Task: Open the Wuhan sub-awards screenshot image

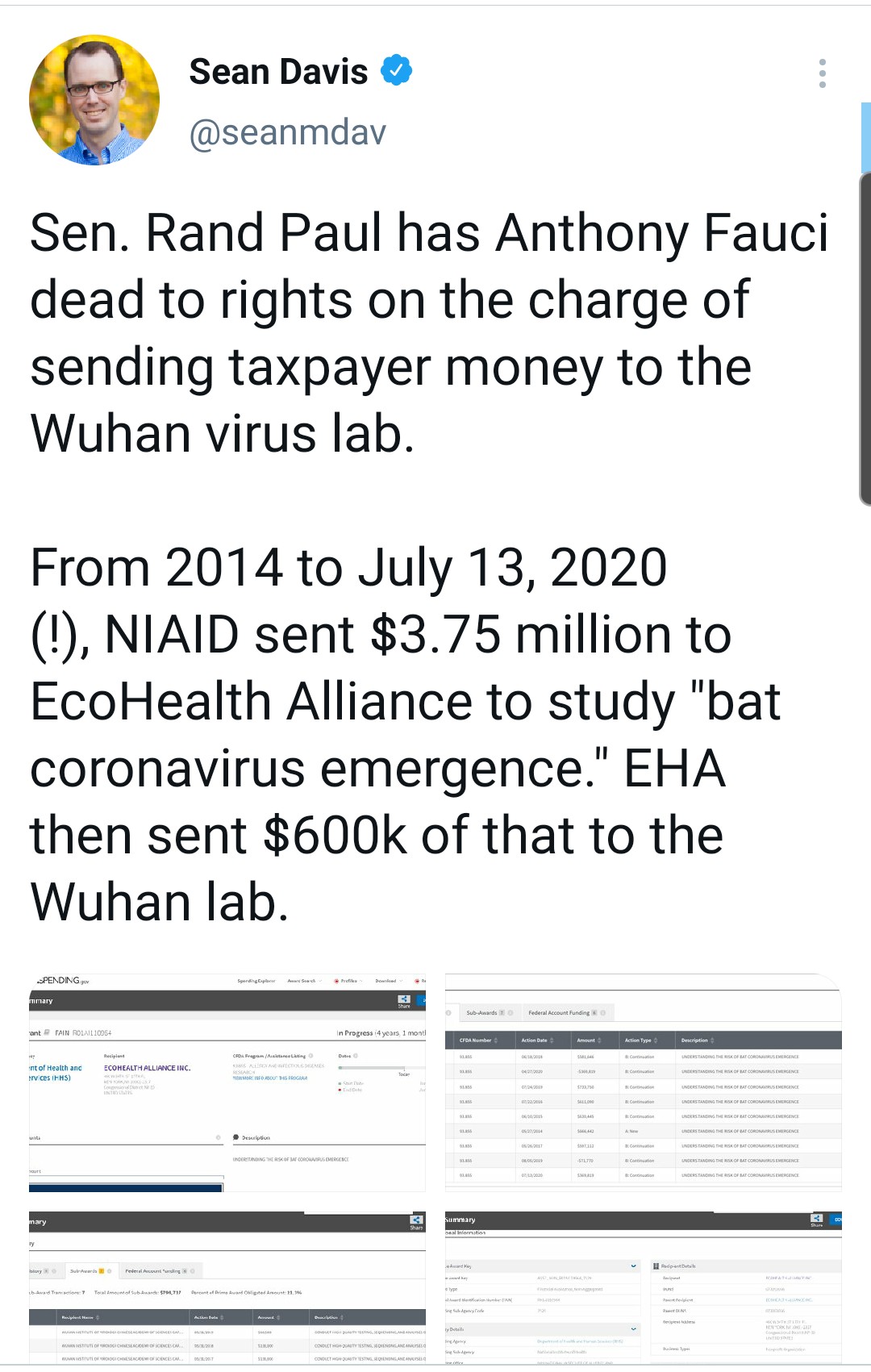Action: [227, 1287]
